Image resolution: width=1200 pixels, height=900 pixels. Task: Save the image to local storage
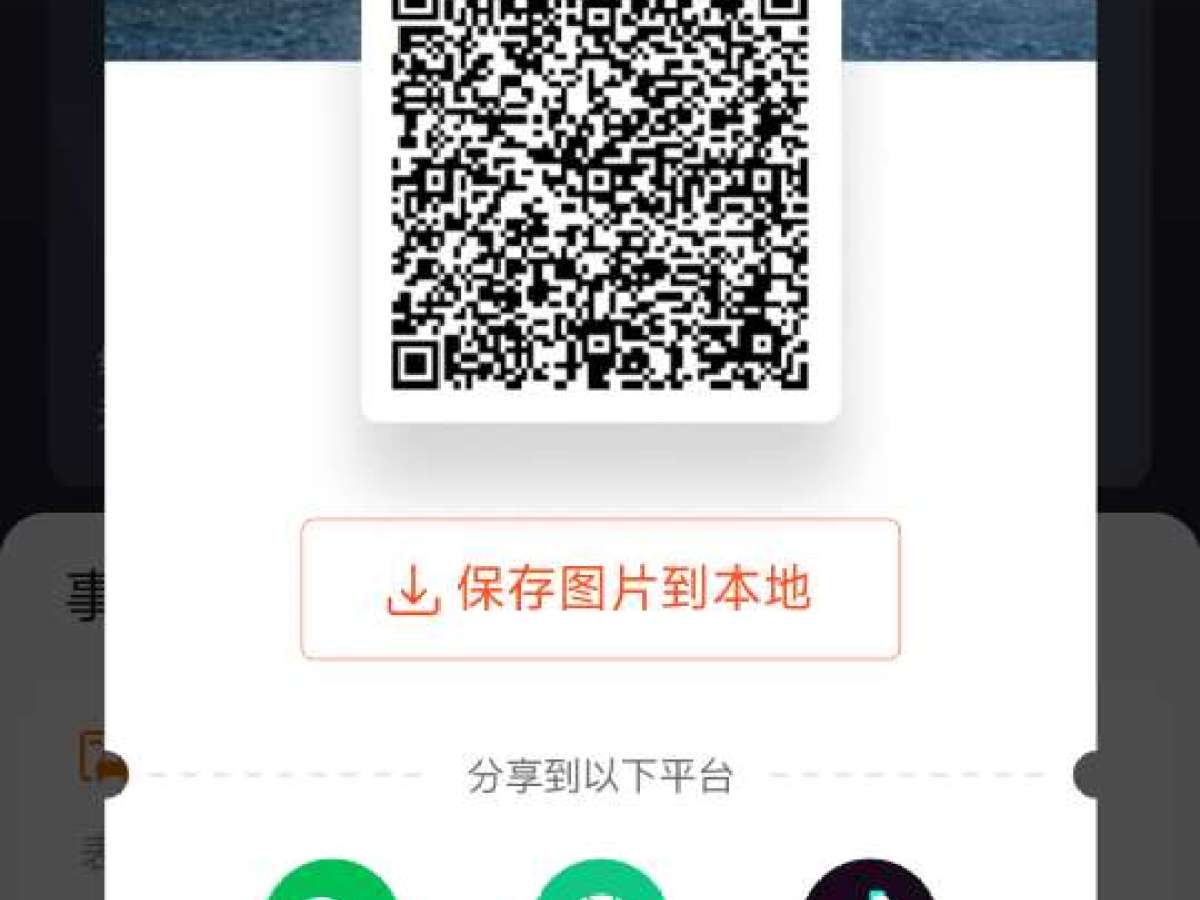point(600,589)
